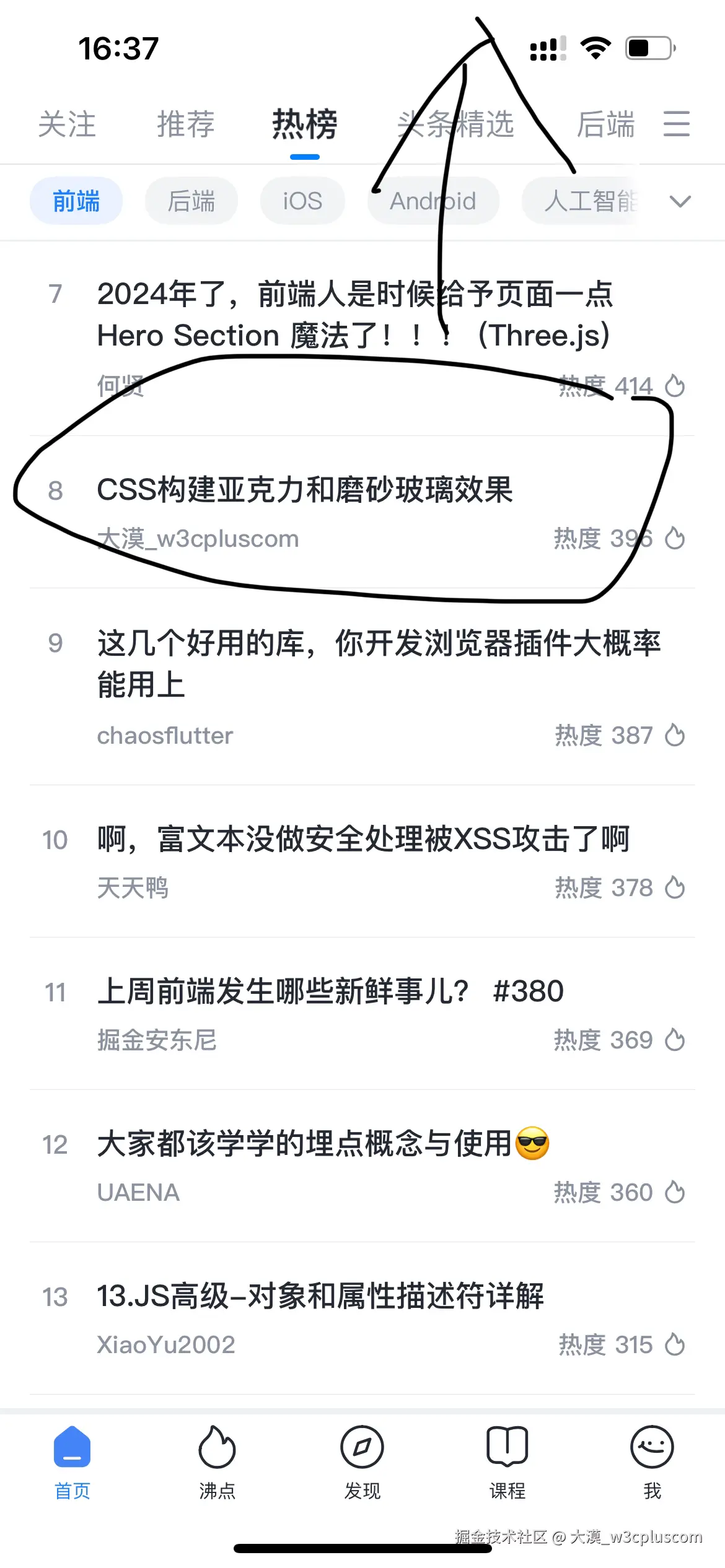Expand the category list with the down chevron

(680, 201)
